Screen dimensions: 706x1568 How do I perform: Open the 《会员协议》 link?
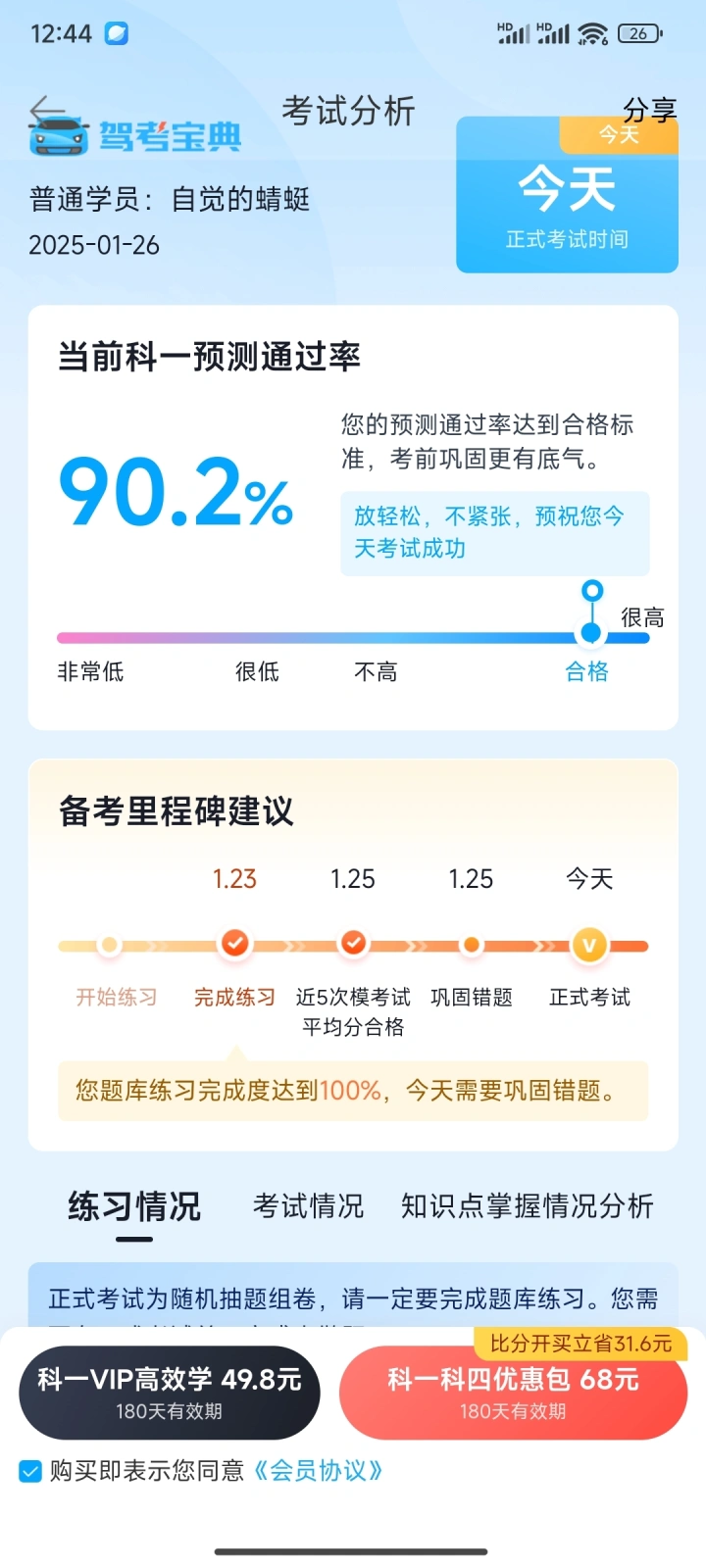317,1471
